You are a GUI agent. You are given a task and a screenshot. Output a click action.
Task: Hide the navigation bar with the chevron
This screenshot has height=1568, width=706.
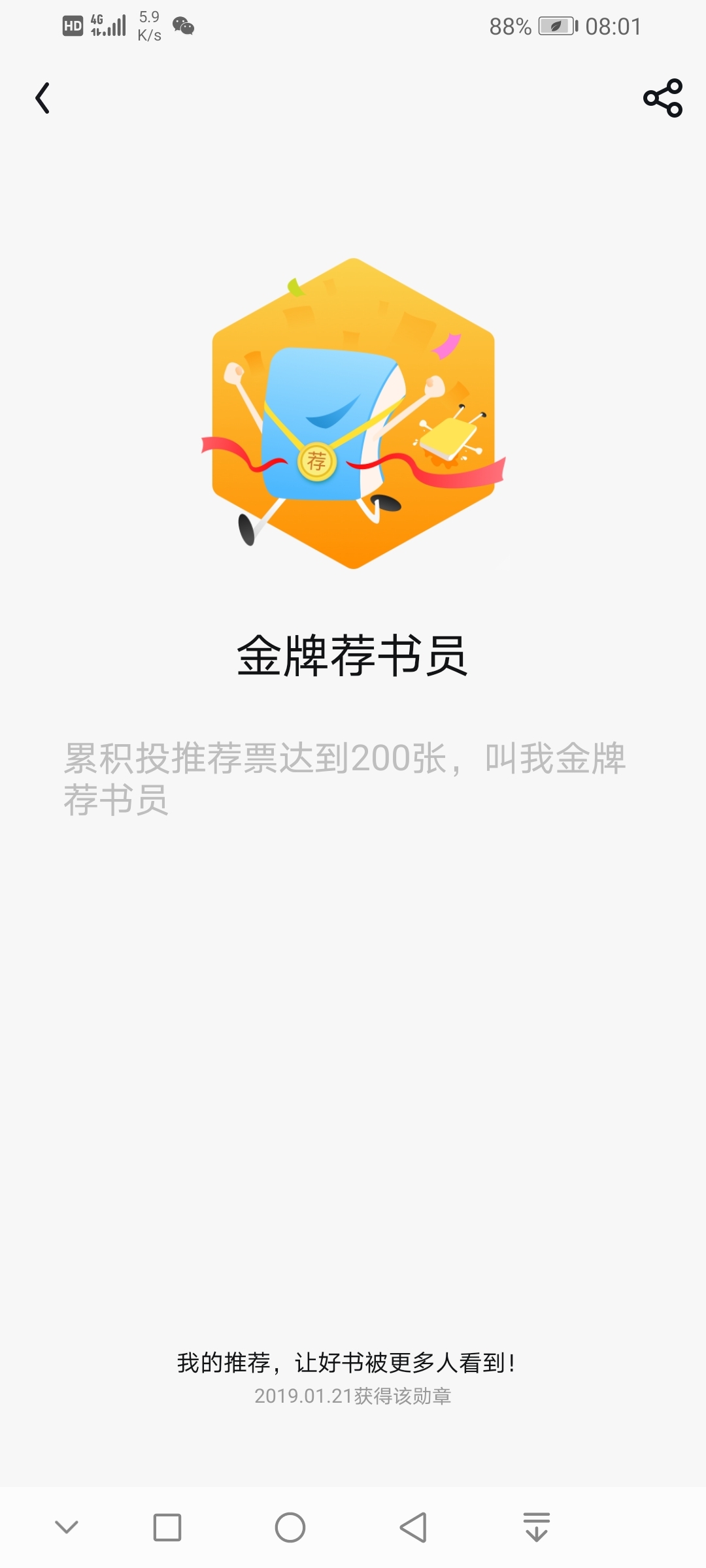(x=67, y=1527)
